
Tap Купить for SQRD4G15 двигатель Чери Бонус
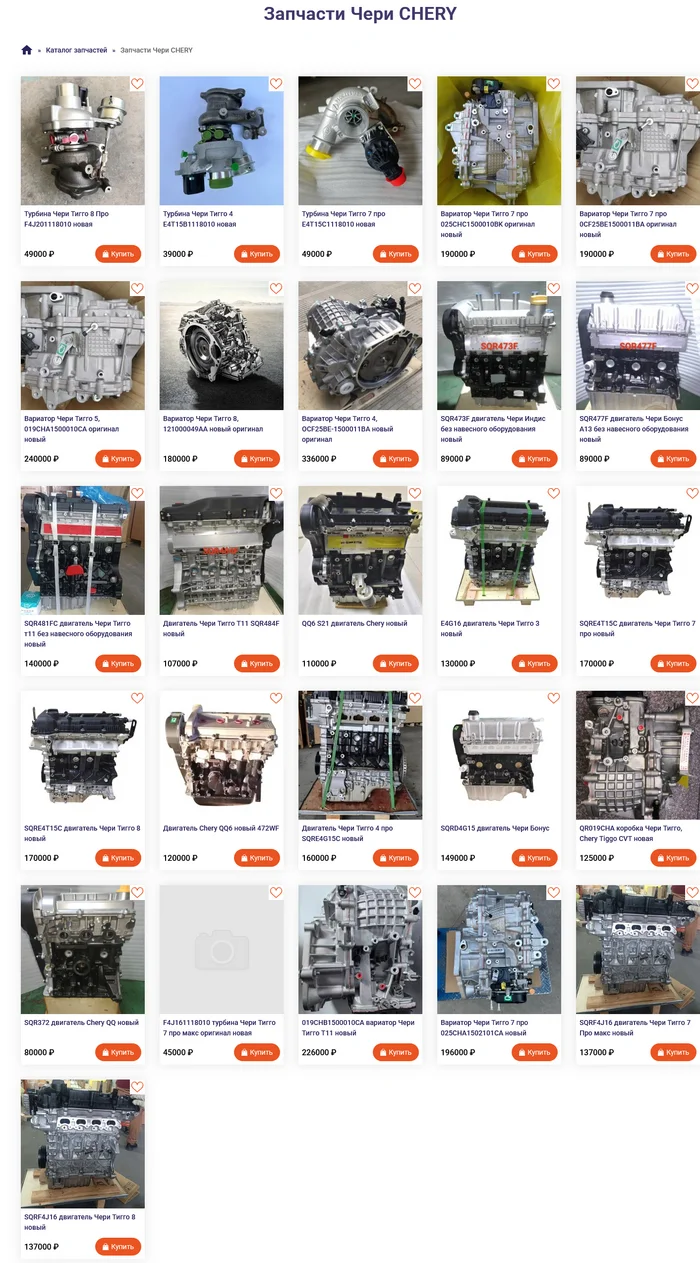535,858
